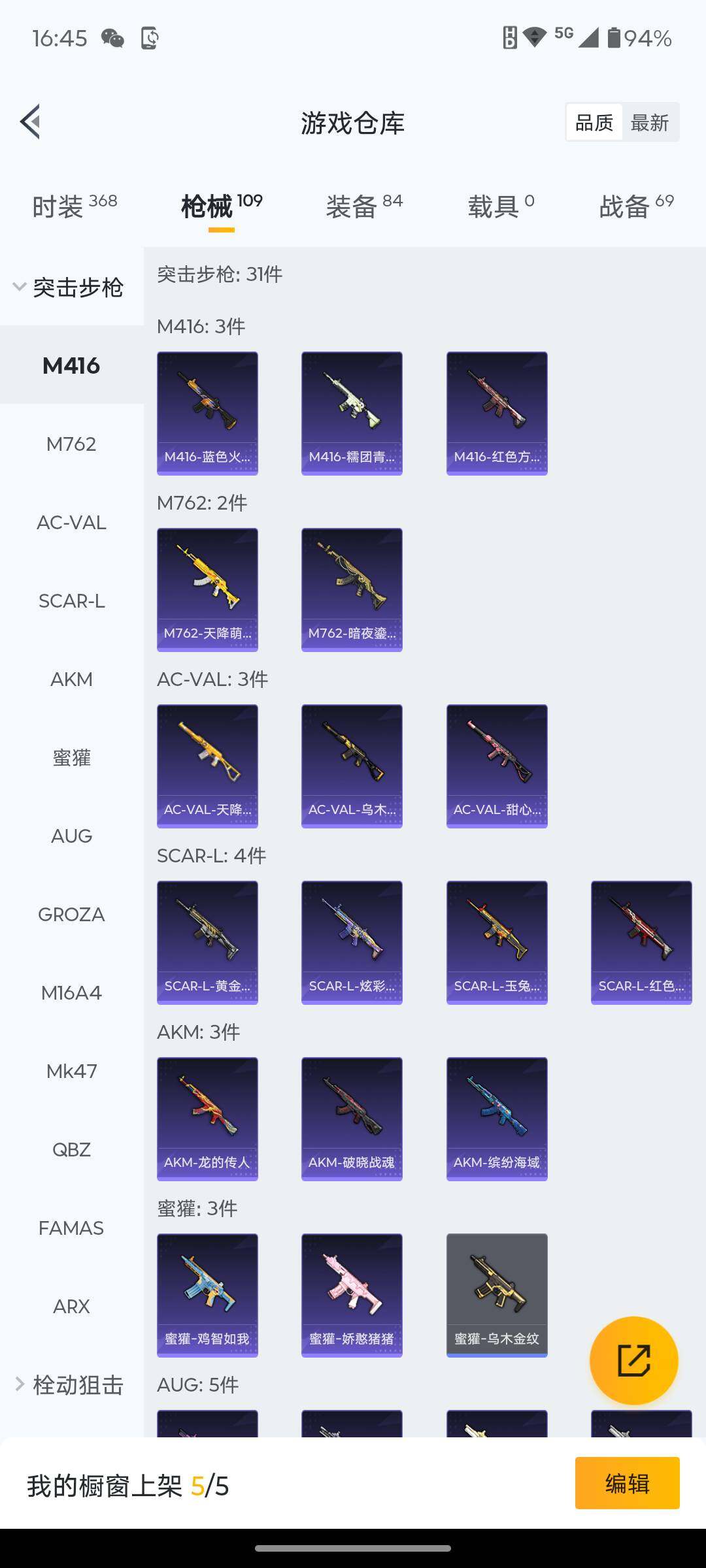
Task: View the AC-VAL-甜心 skin
Action: click(x=497, y=766)
